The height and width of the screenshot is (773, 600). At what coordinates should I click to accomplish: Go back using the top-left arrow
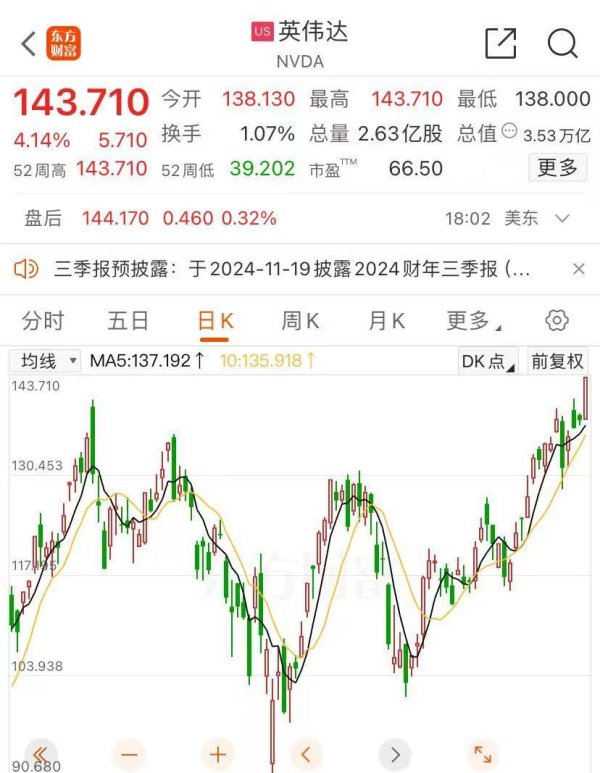[x=28, y=43]
